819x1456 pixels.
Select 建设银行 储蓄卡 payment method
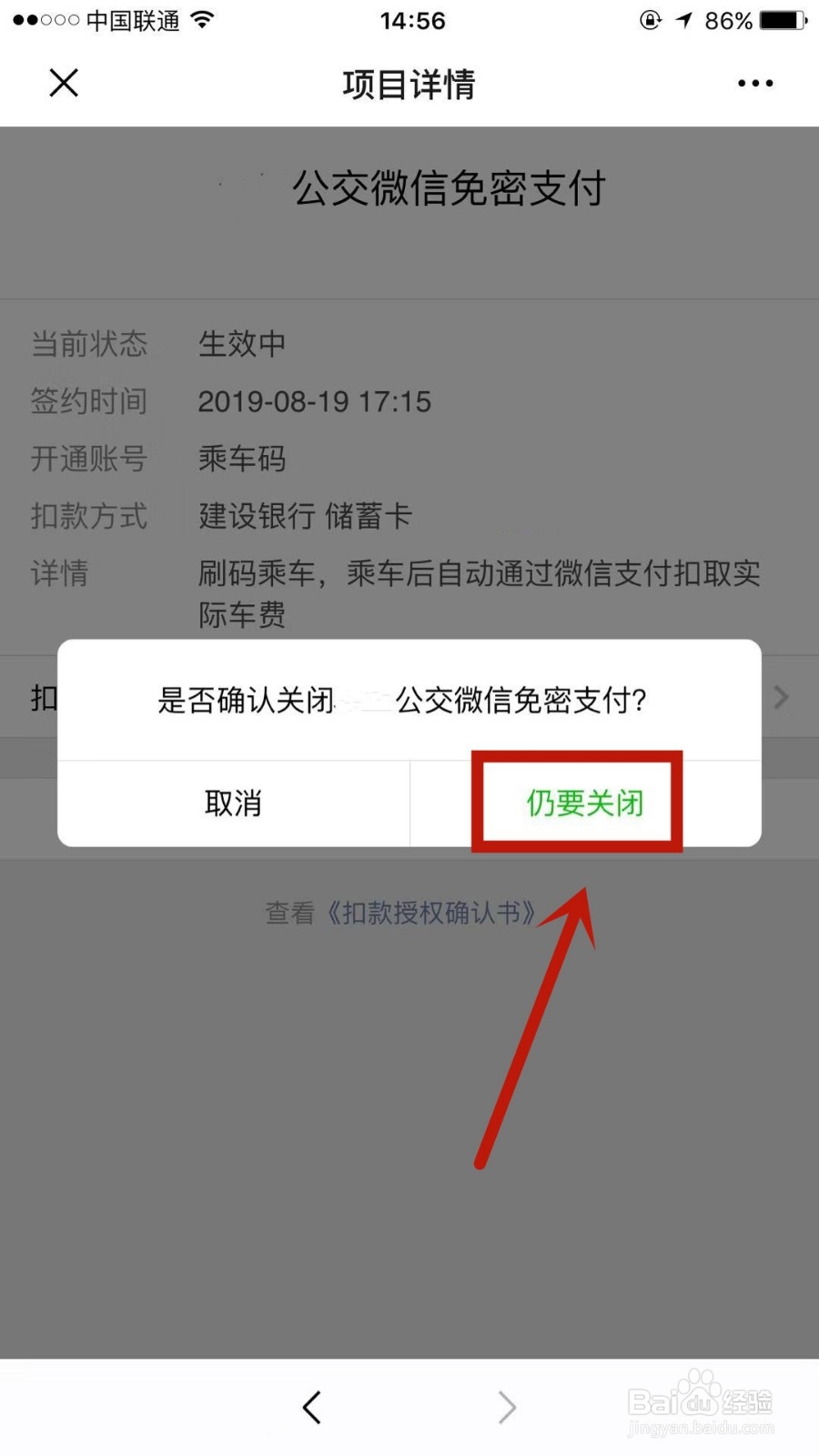[x=300, y=517]
